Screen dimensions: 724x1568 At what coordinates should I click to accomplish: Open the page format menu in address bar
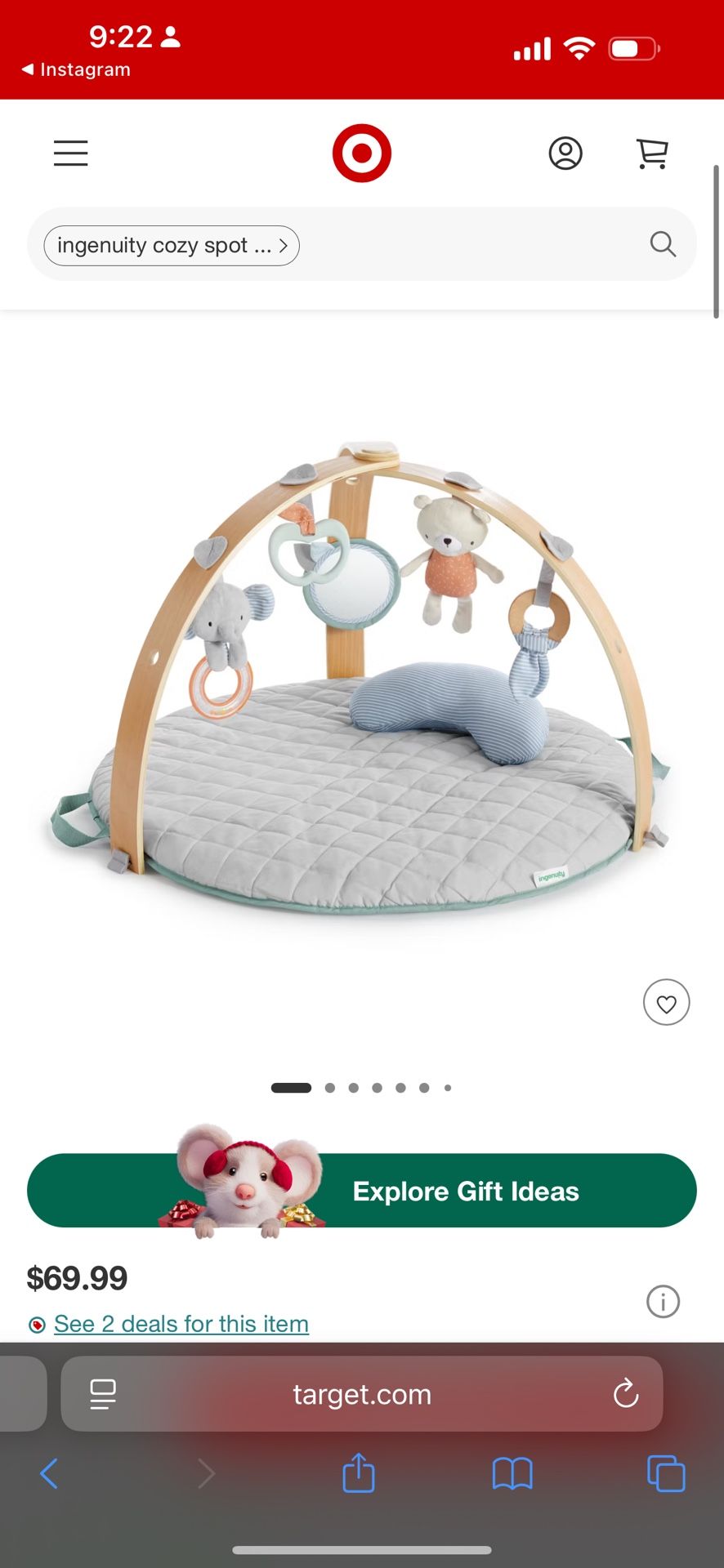[103, 1394]
